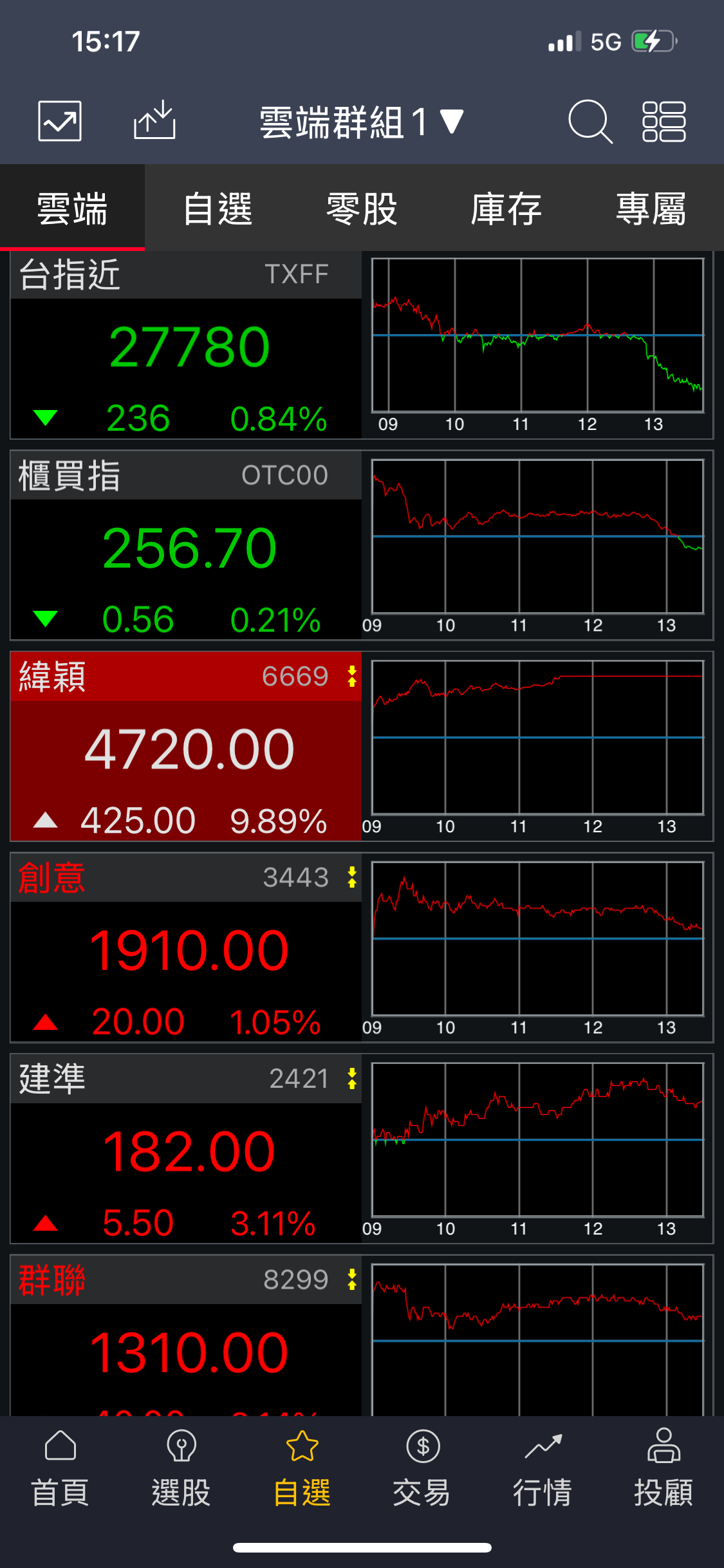Screen dimensions: 724x1568
Task: Go to the 專屬 tab
Action: (651, 209)
